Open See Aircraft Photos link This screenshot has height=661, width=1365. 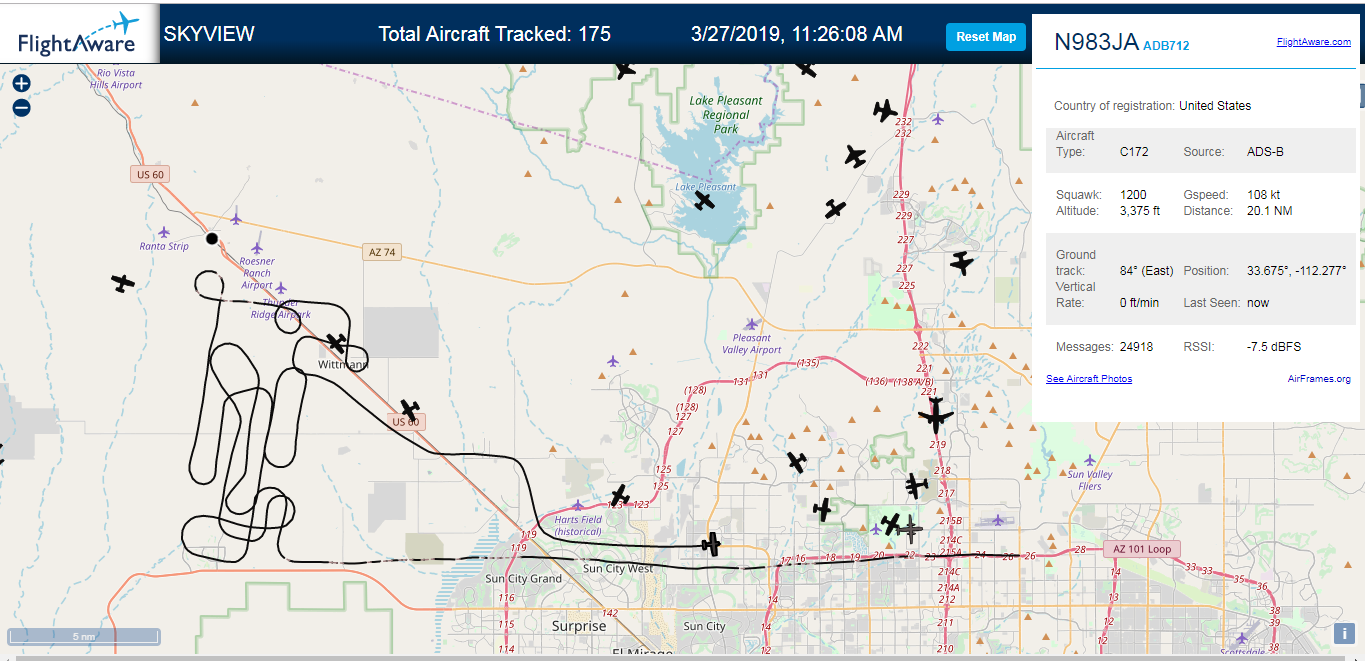point(1089,379)
